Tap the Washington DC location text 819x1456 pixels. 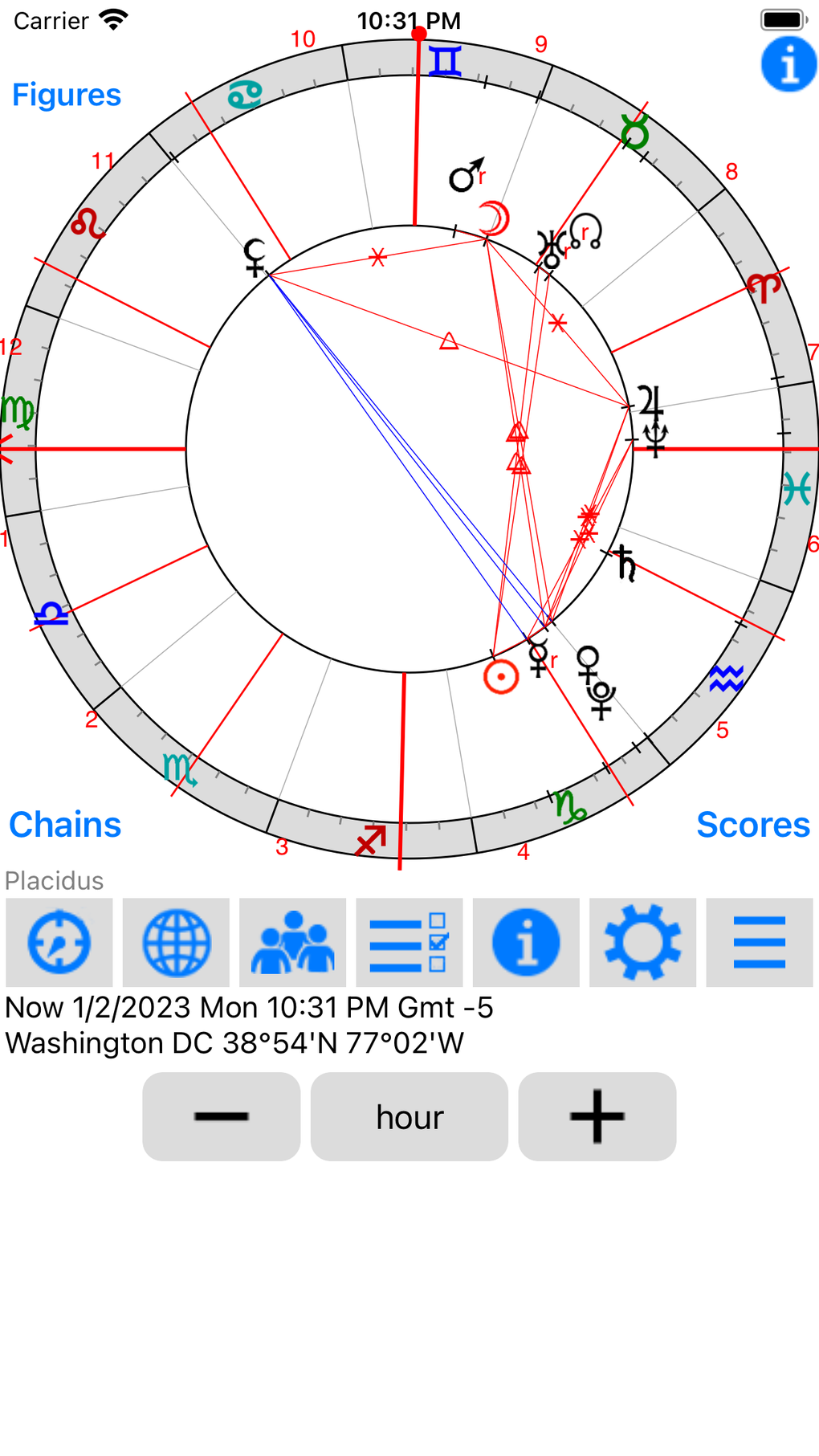tap(233, 1042)
